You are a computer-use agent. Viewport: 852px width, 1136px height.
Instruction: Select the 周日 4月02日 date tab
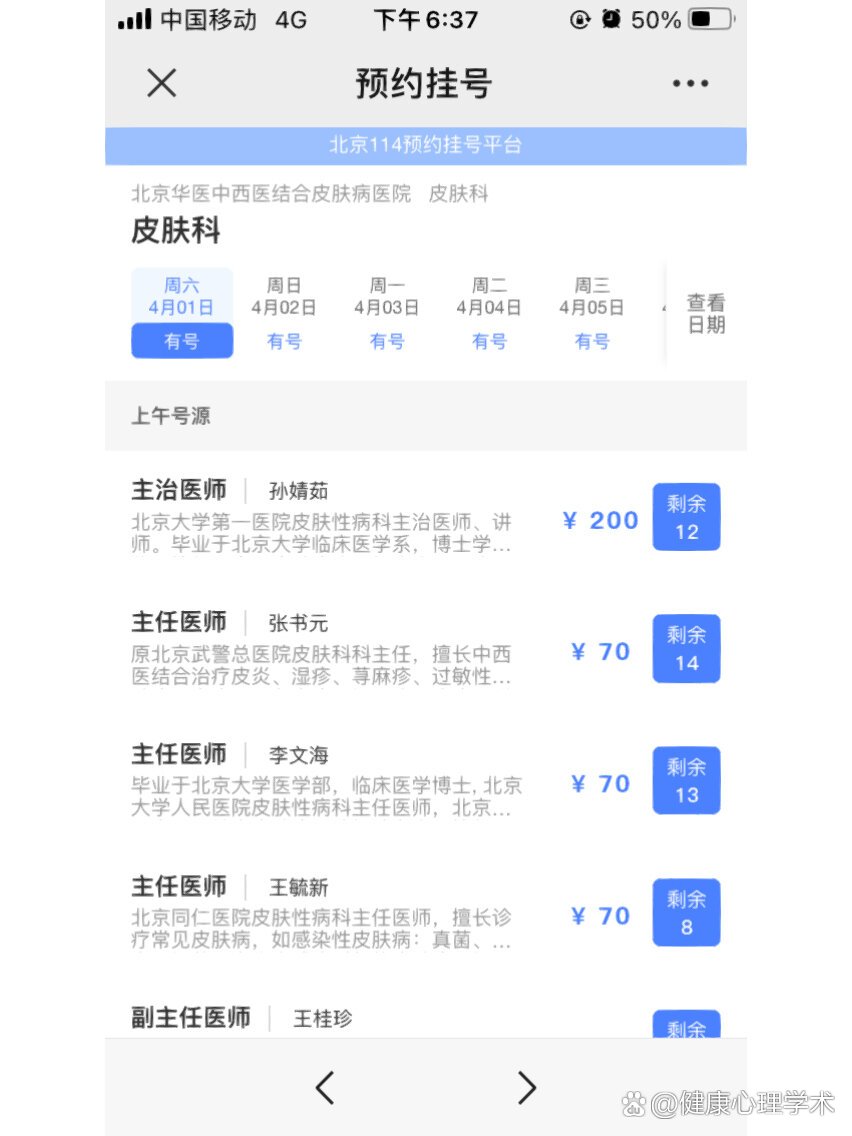tap(283, 310)
